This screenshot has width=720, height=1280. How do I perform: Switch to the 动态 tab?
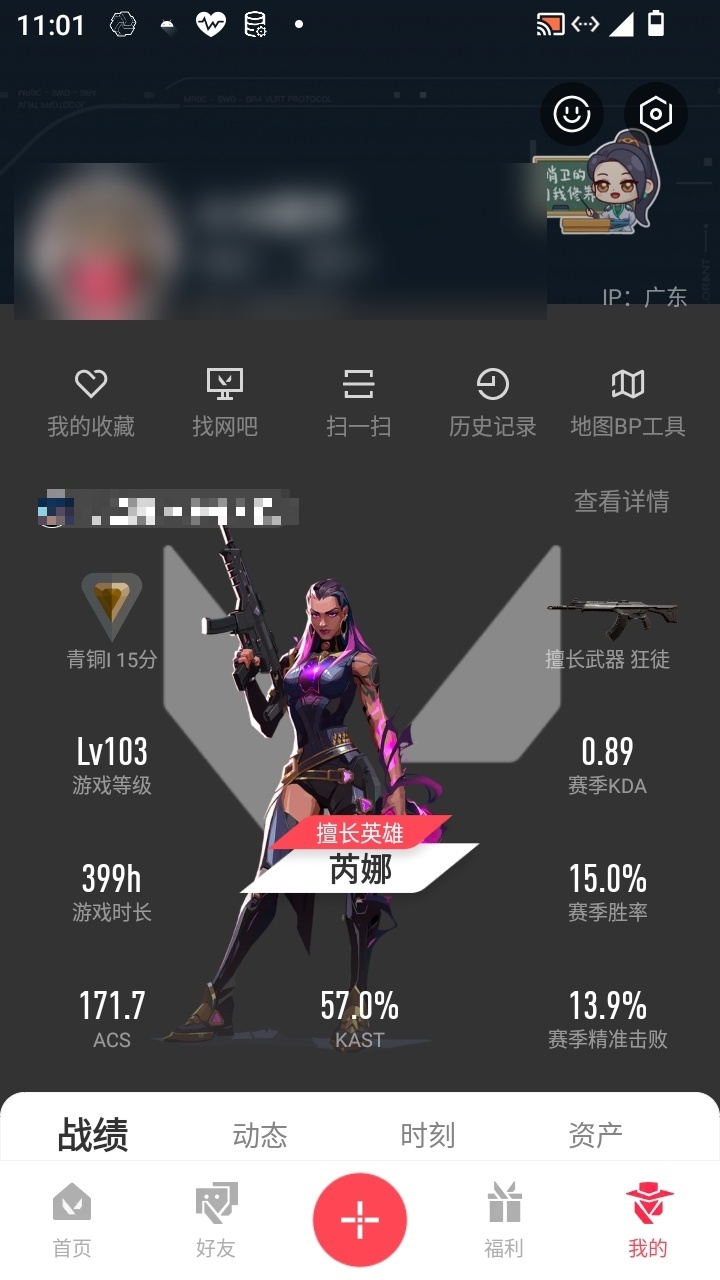(260, 1135)
